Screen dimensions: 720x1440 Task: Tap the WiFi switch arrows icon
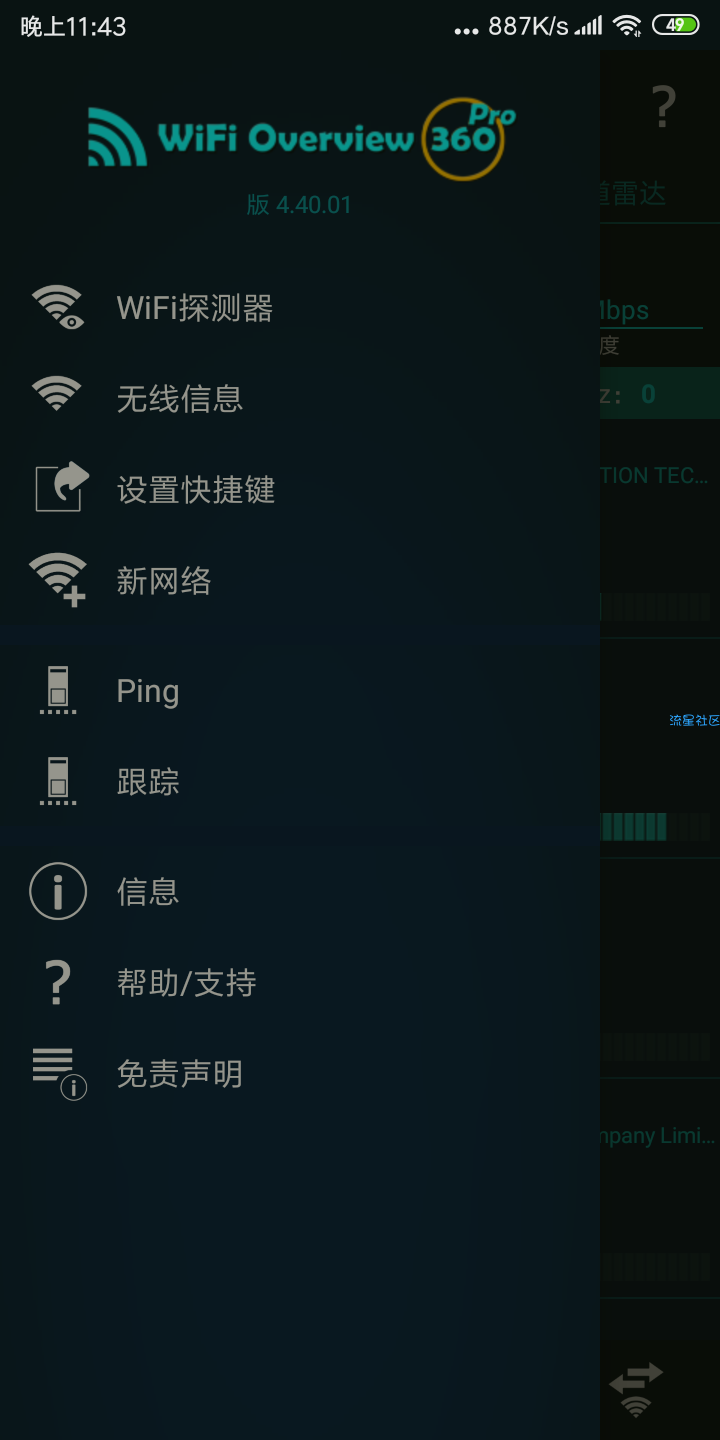(x=636, y=1389)
